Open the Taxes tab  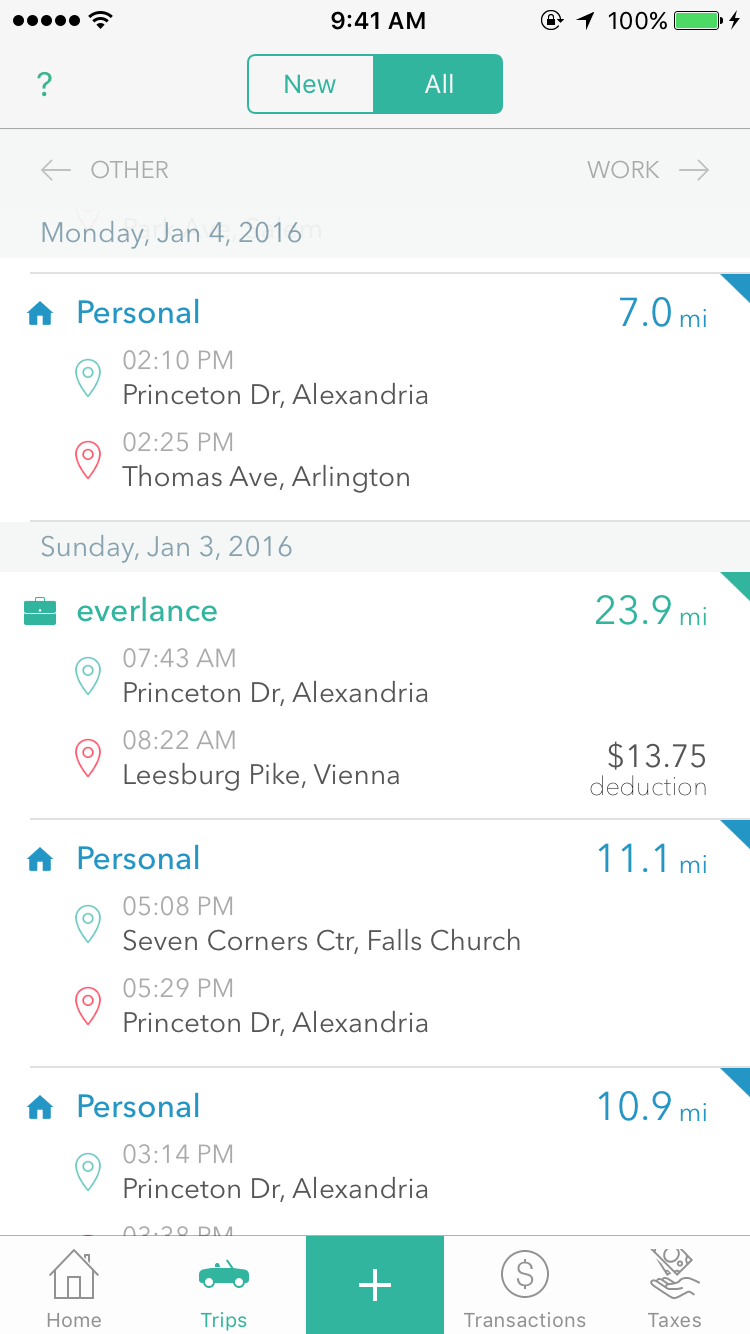675,1286
